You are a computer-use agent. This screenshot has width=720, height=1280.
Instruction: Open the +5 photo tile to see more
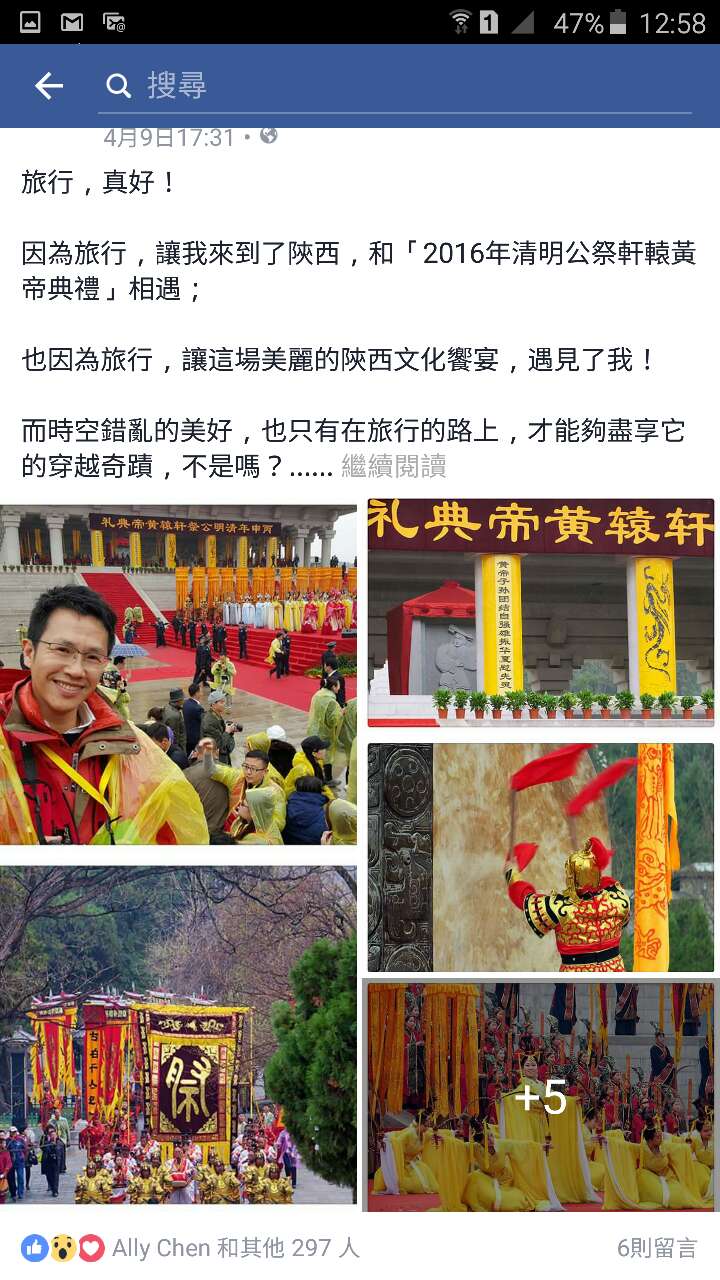[540, 1096]
